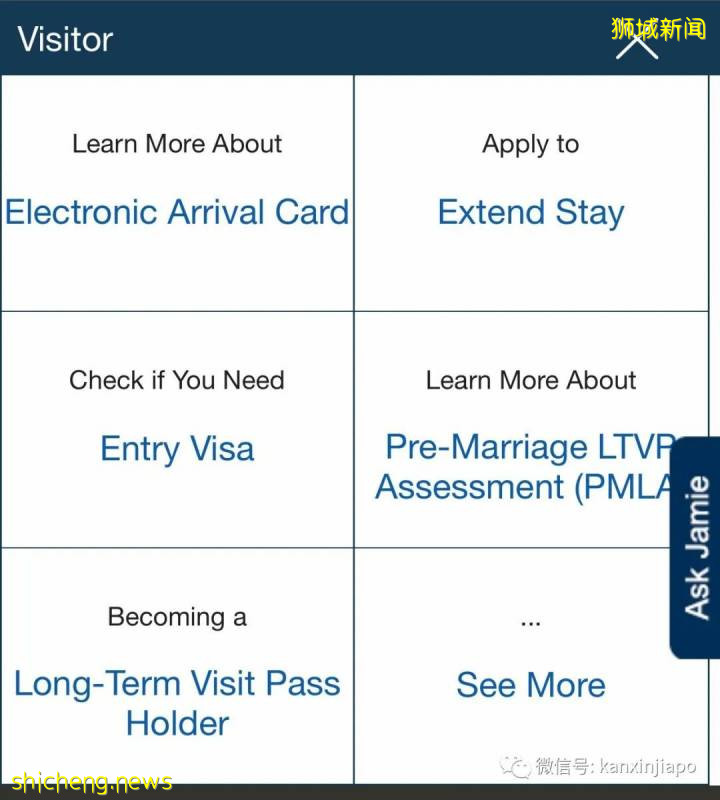The height and width of the screenshot is (800, 720).
Task: Open the Ask Jamie side tab
Action: point(697,547)
